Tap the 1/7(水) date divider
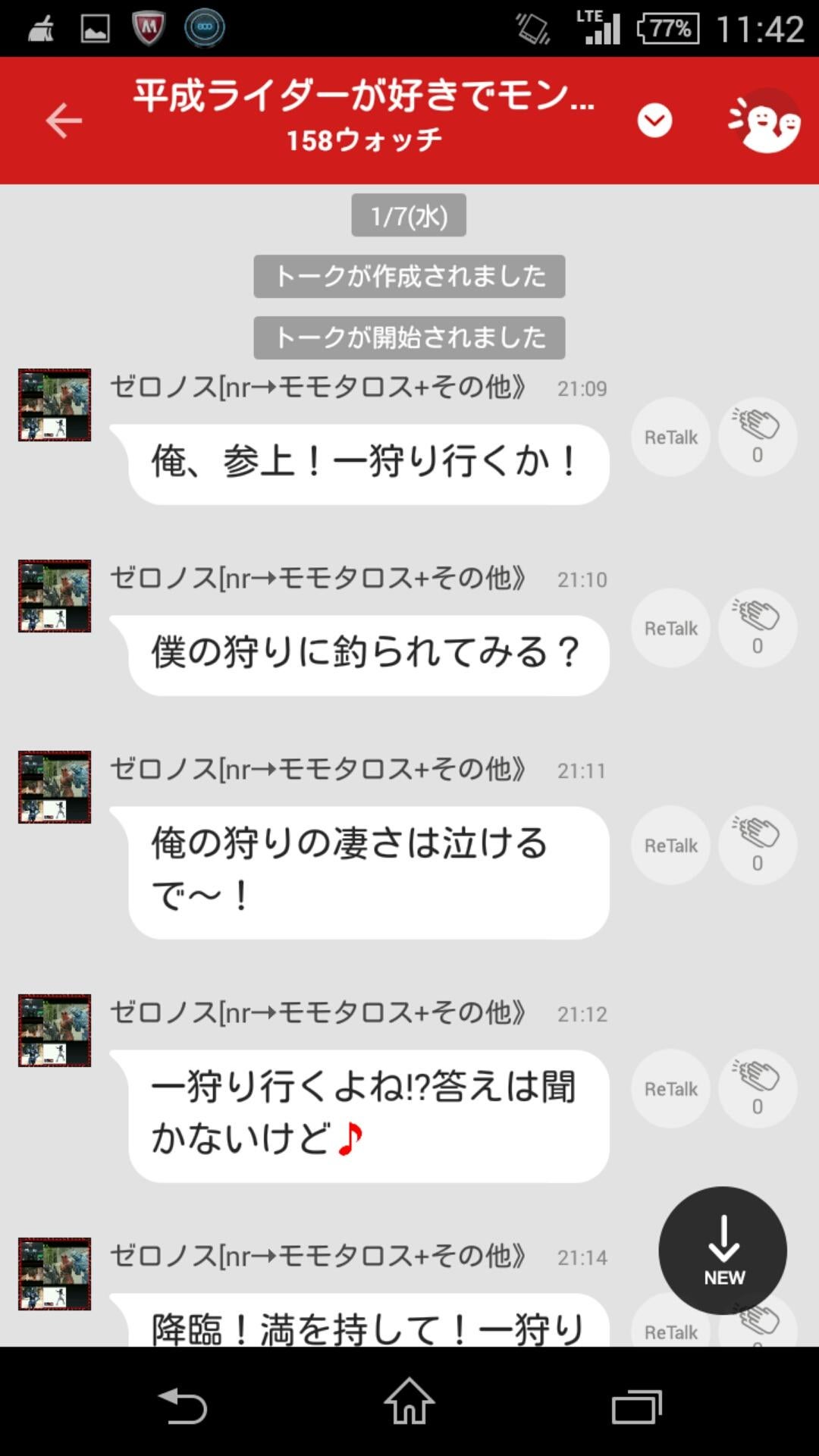 (x=409, y=215)
